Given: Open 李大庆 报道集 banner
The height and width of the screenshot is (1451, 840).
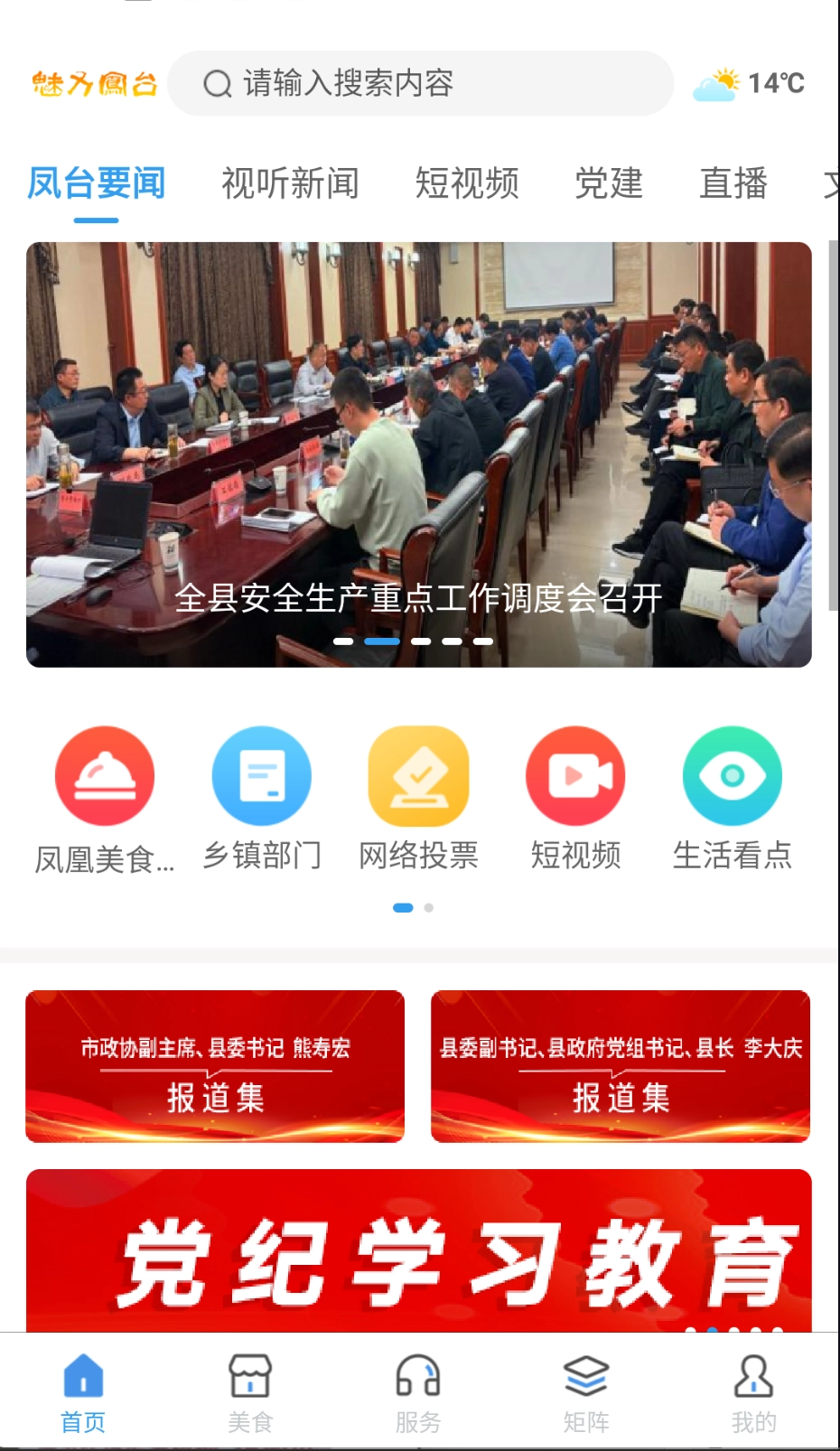Looking at the screenshot, I should point(621,1066).
